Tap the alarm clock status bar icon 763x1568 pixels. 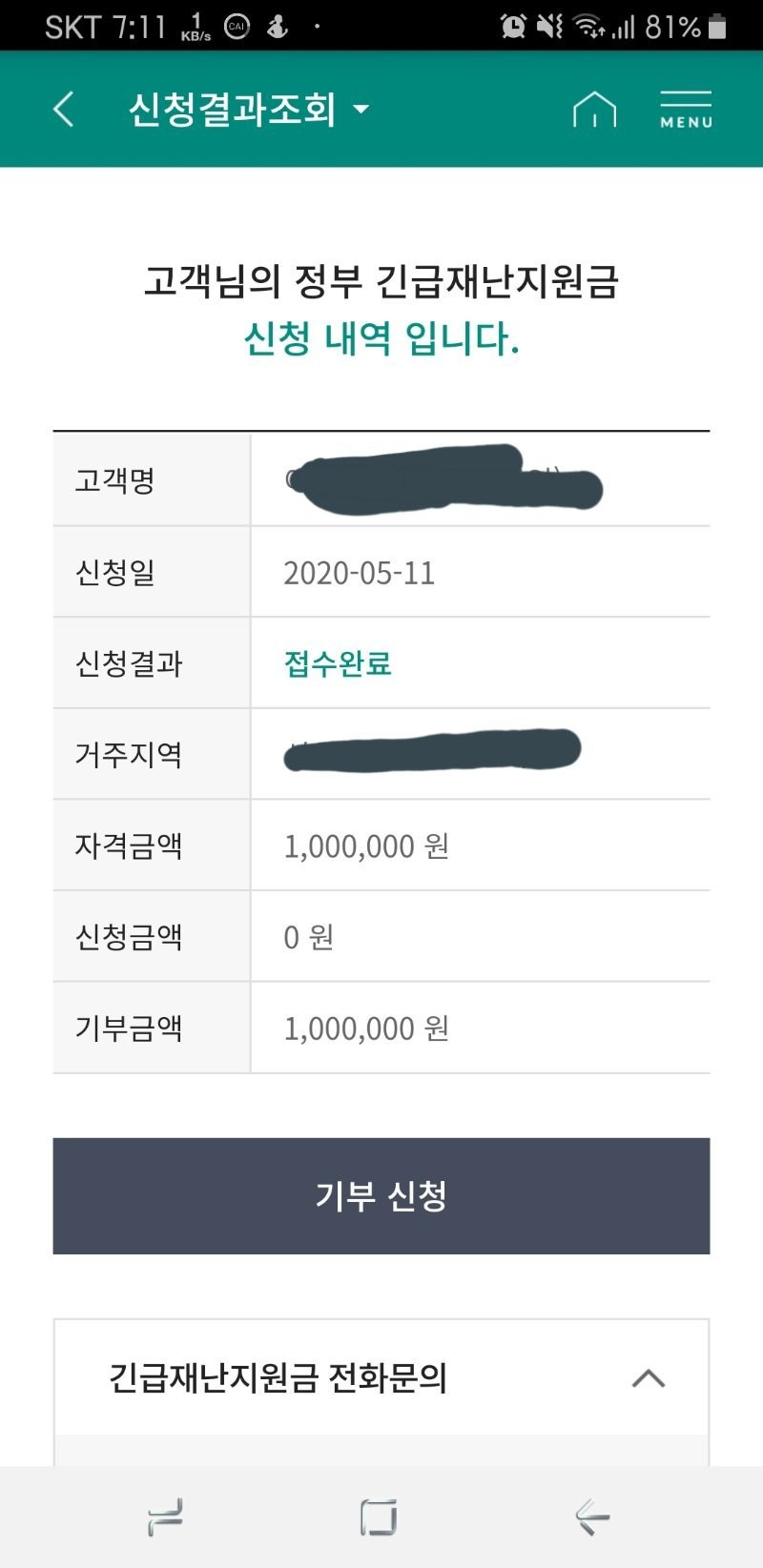(512, 24)
